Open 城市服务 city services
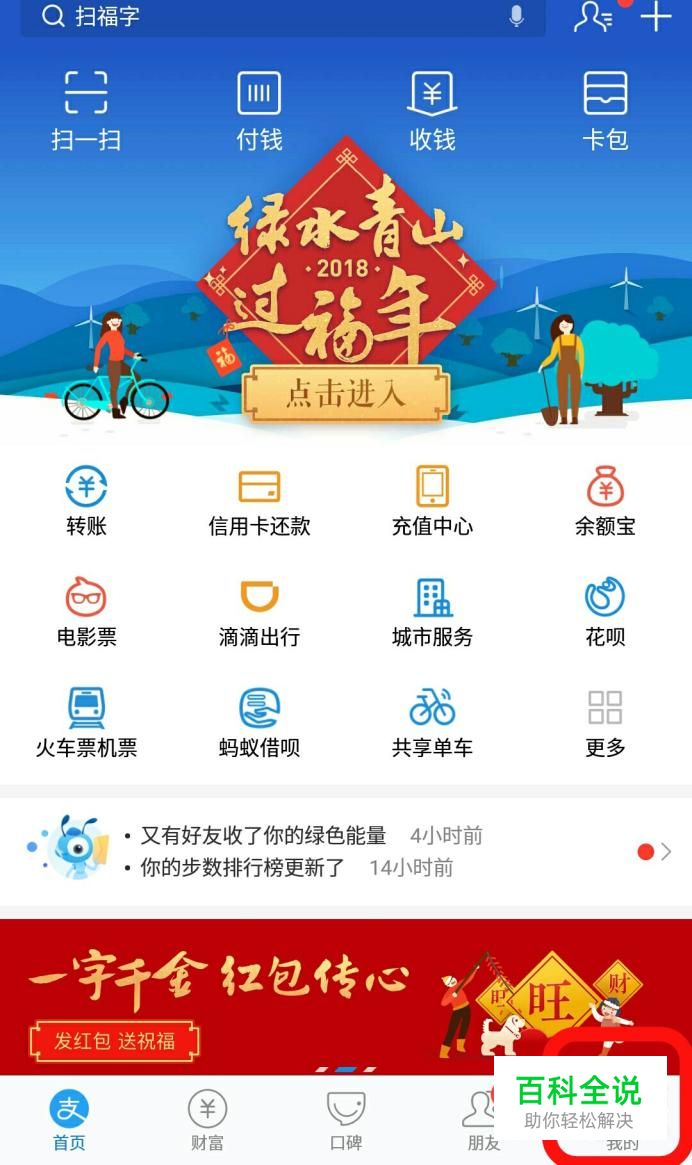 pyautogui.click(x=432, y=612)
